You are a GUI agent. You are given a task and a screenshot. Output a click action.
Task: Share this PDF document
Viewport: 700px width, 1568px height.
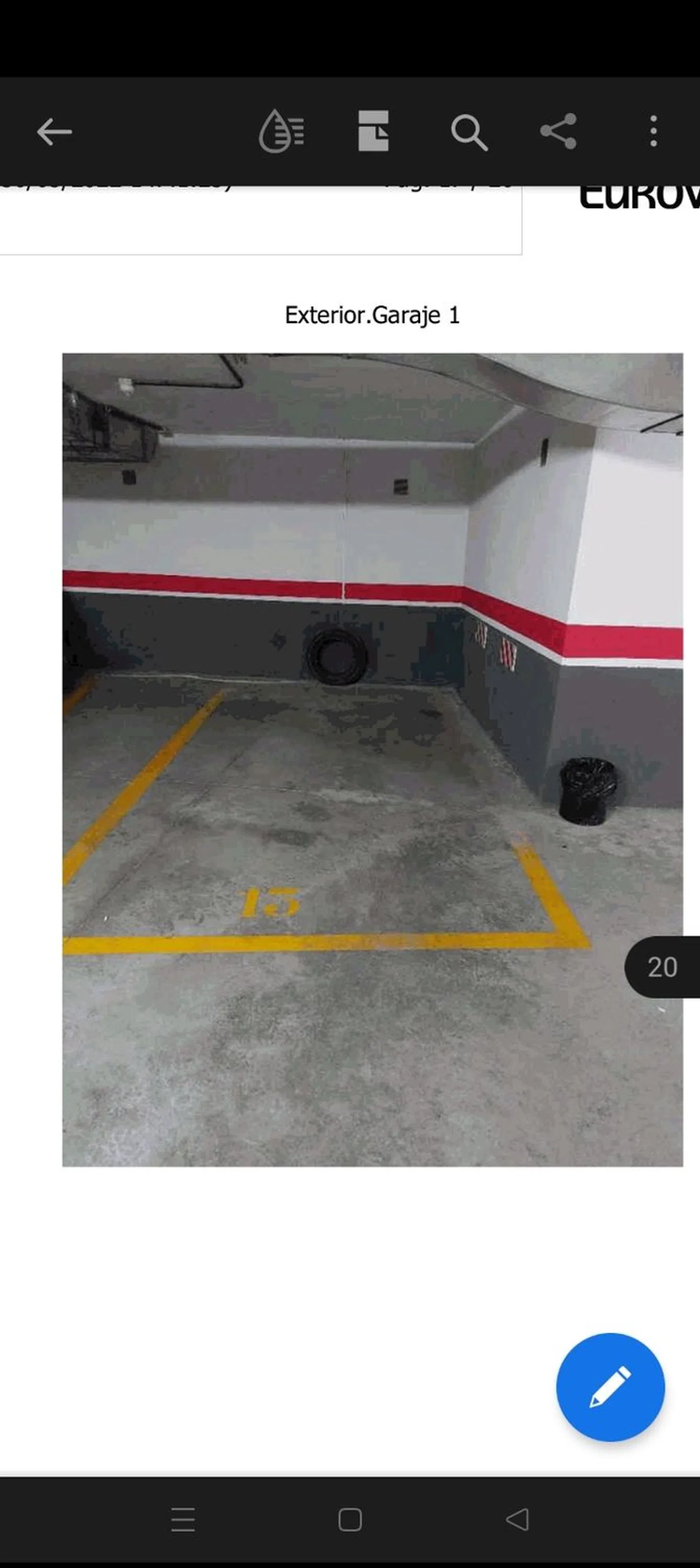[558, 132]
